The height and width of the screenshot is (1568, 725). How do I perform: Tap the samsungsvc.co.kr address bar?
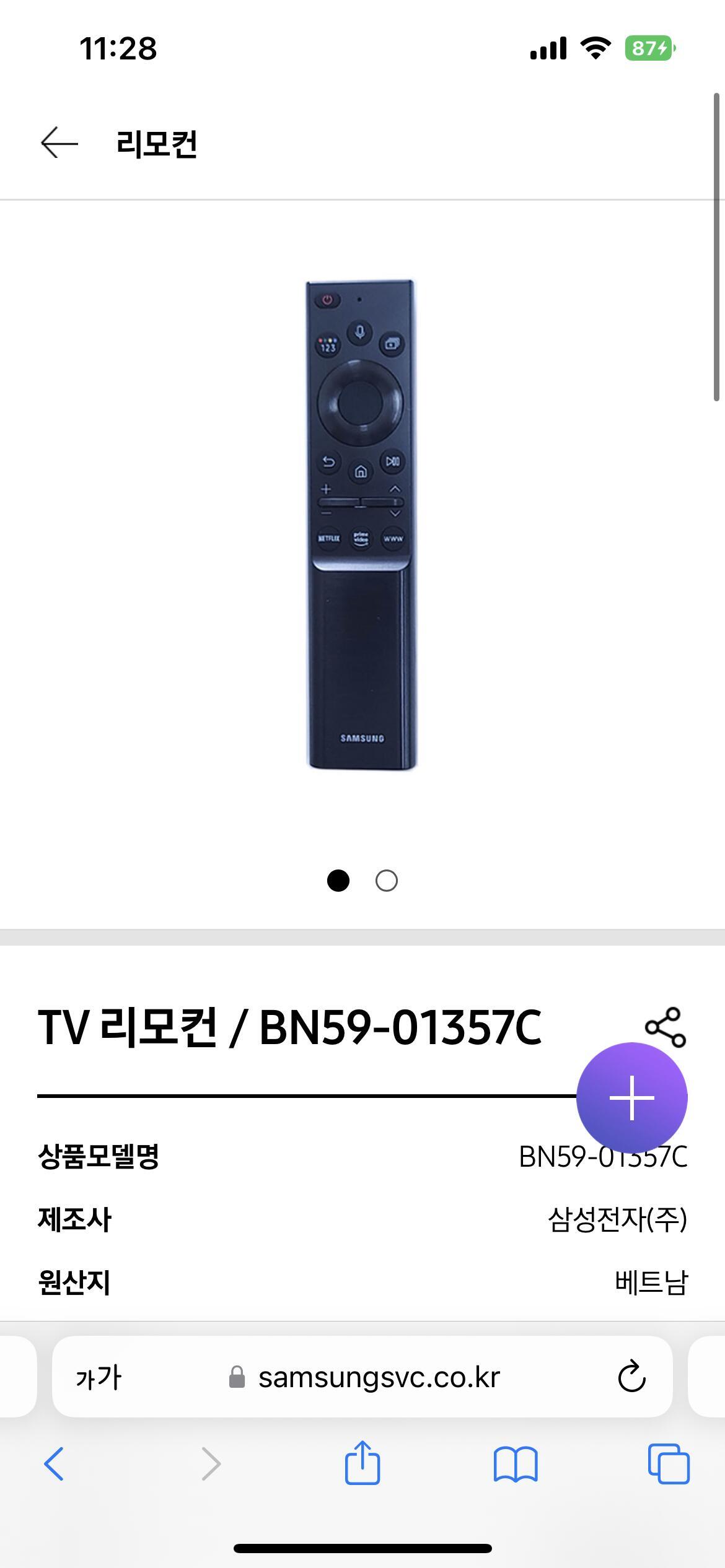(x=378, y=1377)
